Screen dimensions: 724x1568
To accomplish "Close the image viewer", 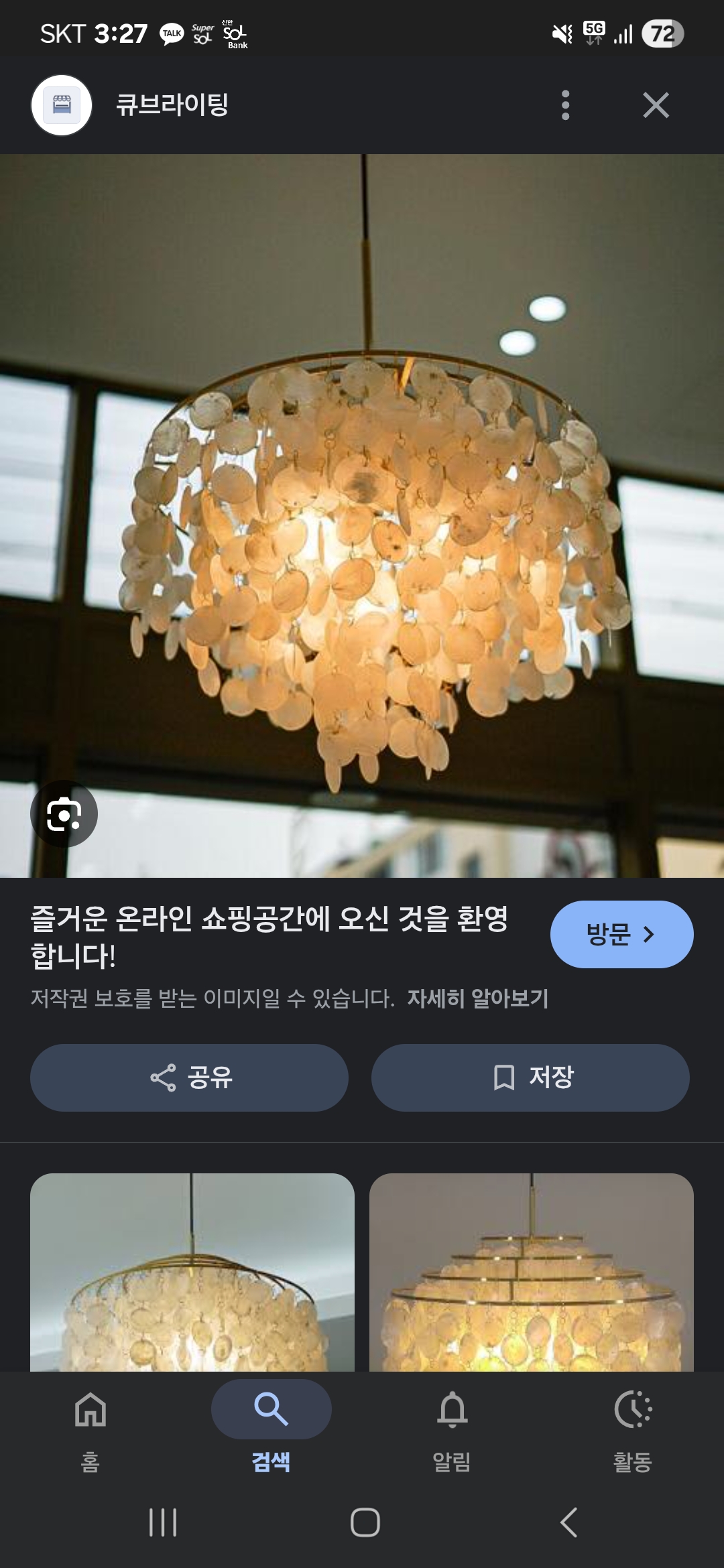I will pyautogui.click(x=655, y=105).
